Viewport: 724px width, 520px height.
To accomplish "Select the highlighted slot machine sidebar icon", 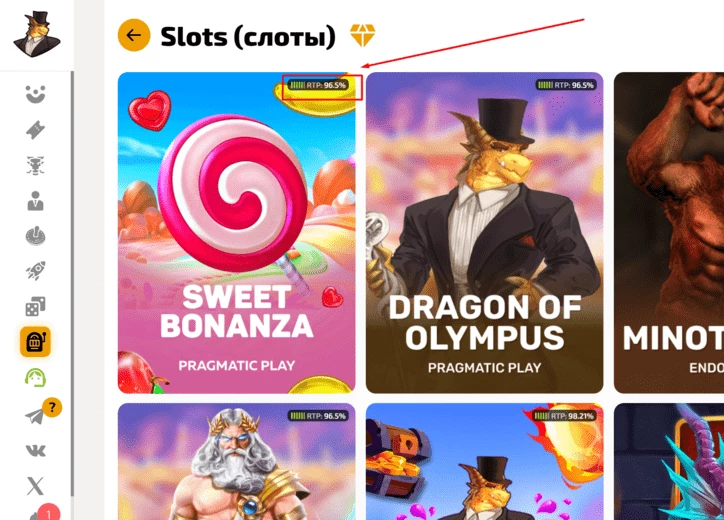I will 36,342.
